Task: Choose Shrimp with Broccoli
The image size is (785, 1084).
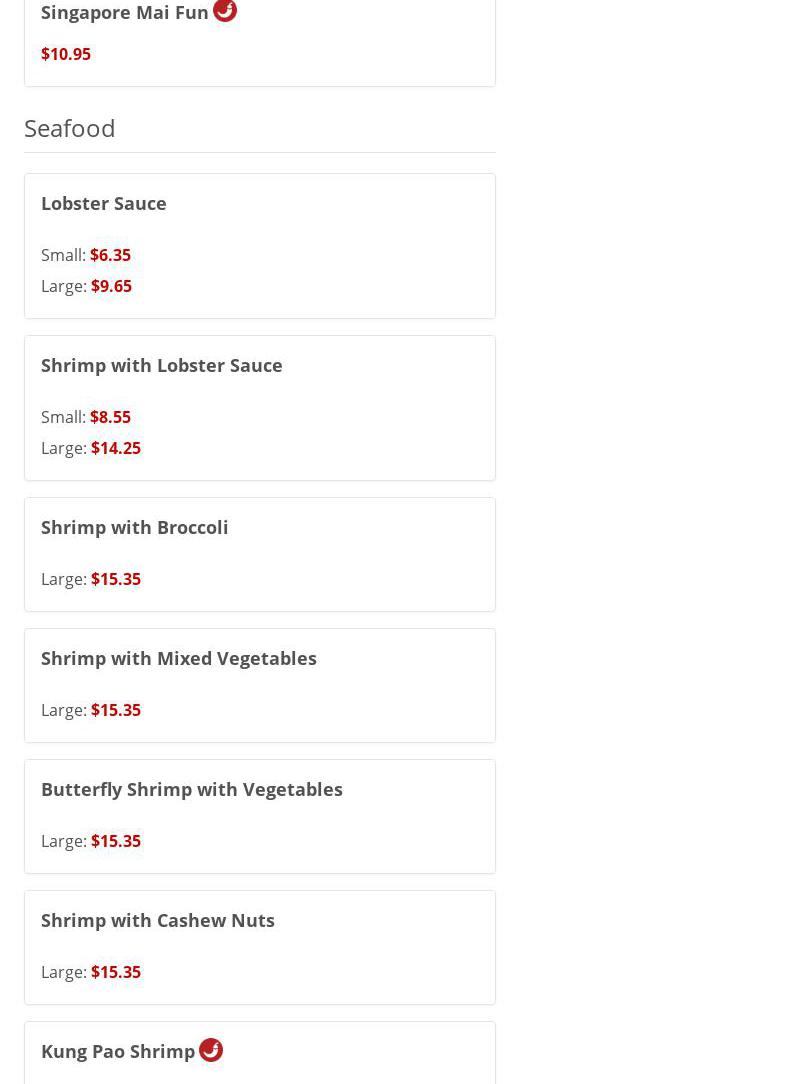Action: [135, 527]
